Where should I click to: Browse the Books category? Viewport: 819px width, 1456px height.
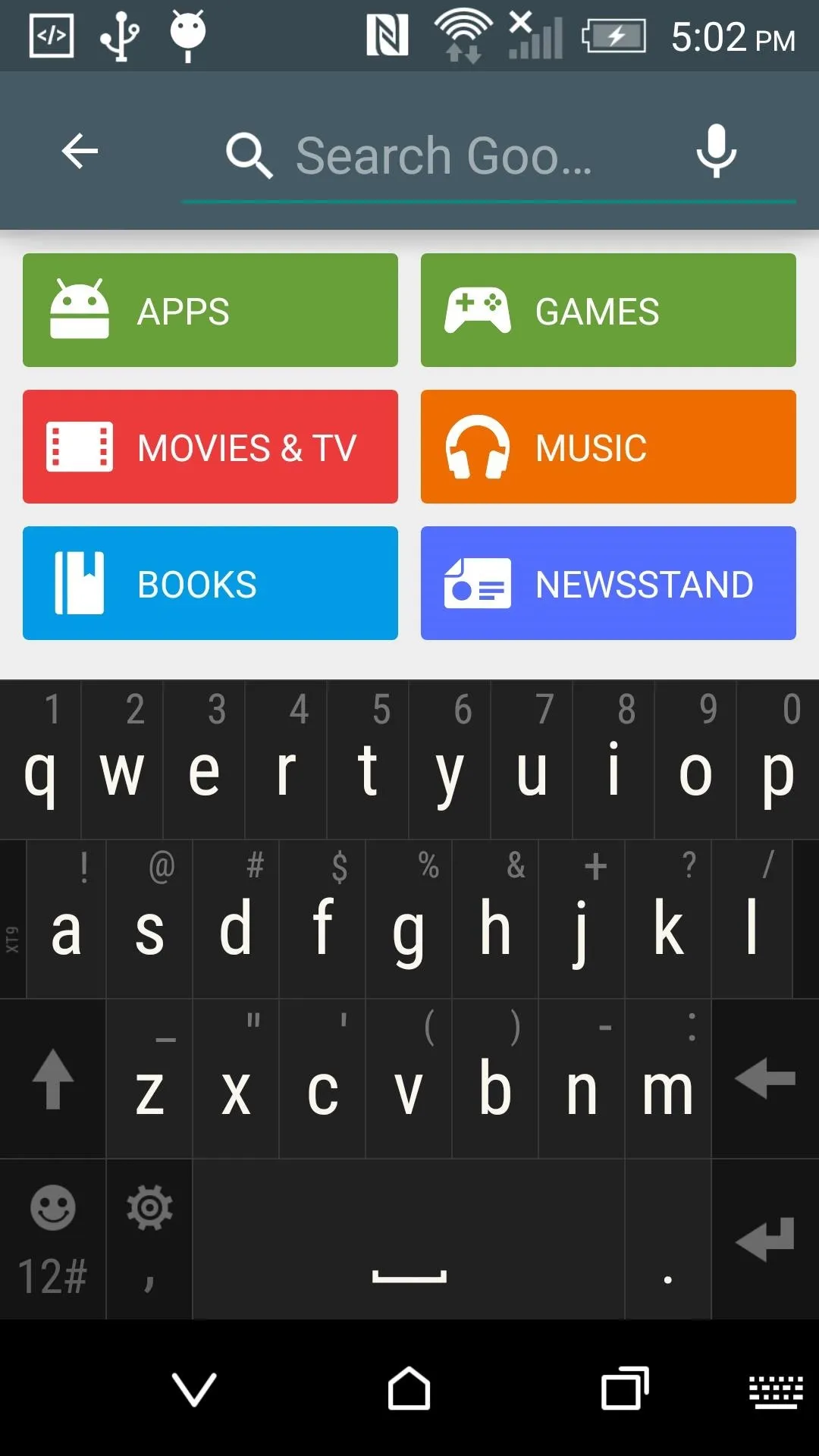[210, 583]
